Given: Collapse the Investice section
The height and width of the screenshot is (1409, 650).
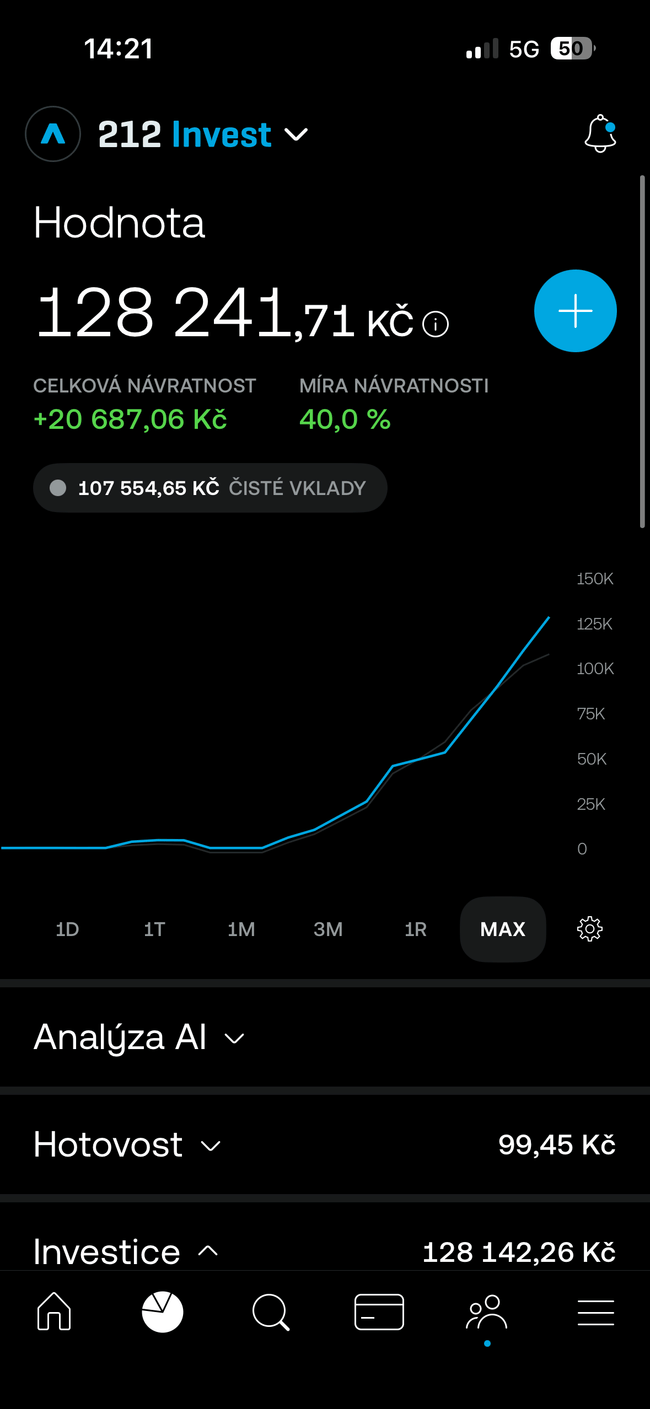Looking at the screenshot, I should click(x=126, y=1251).
